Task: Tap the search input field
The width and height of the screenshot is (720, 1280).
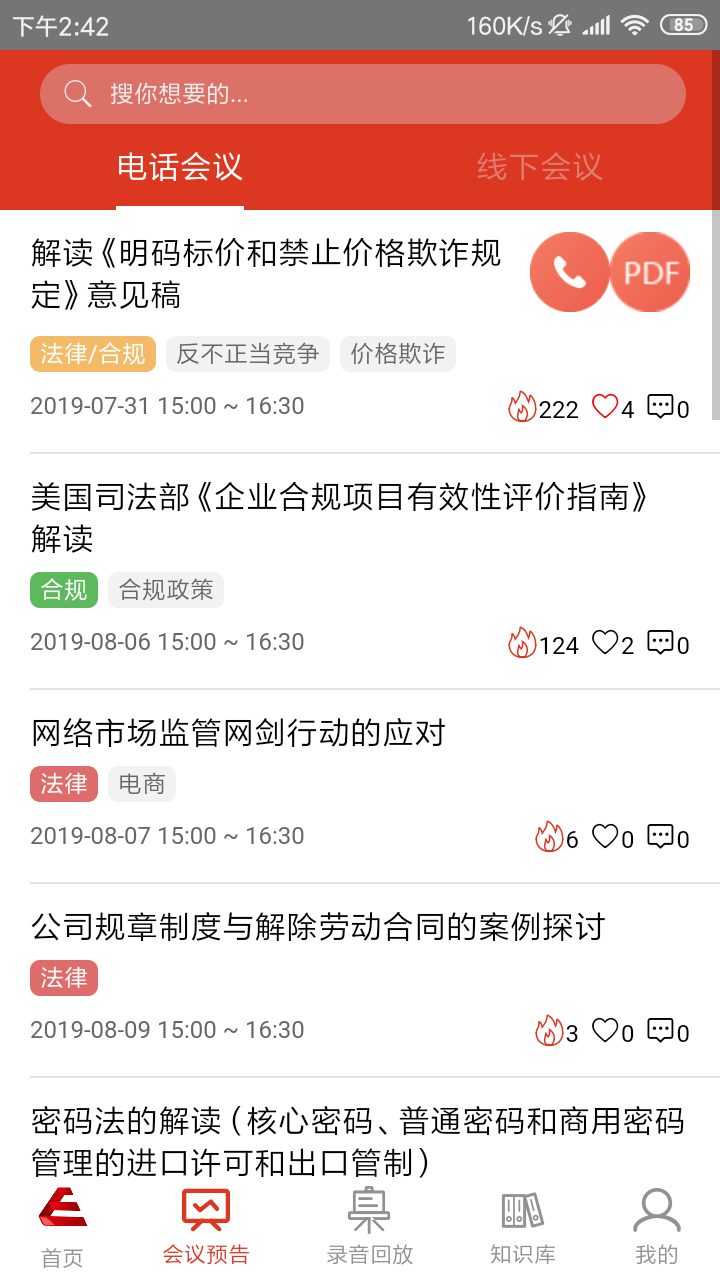Action: [360, 93]
